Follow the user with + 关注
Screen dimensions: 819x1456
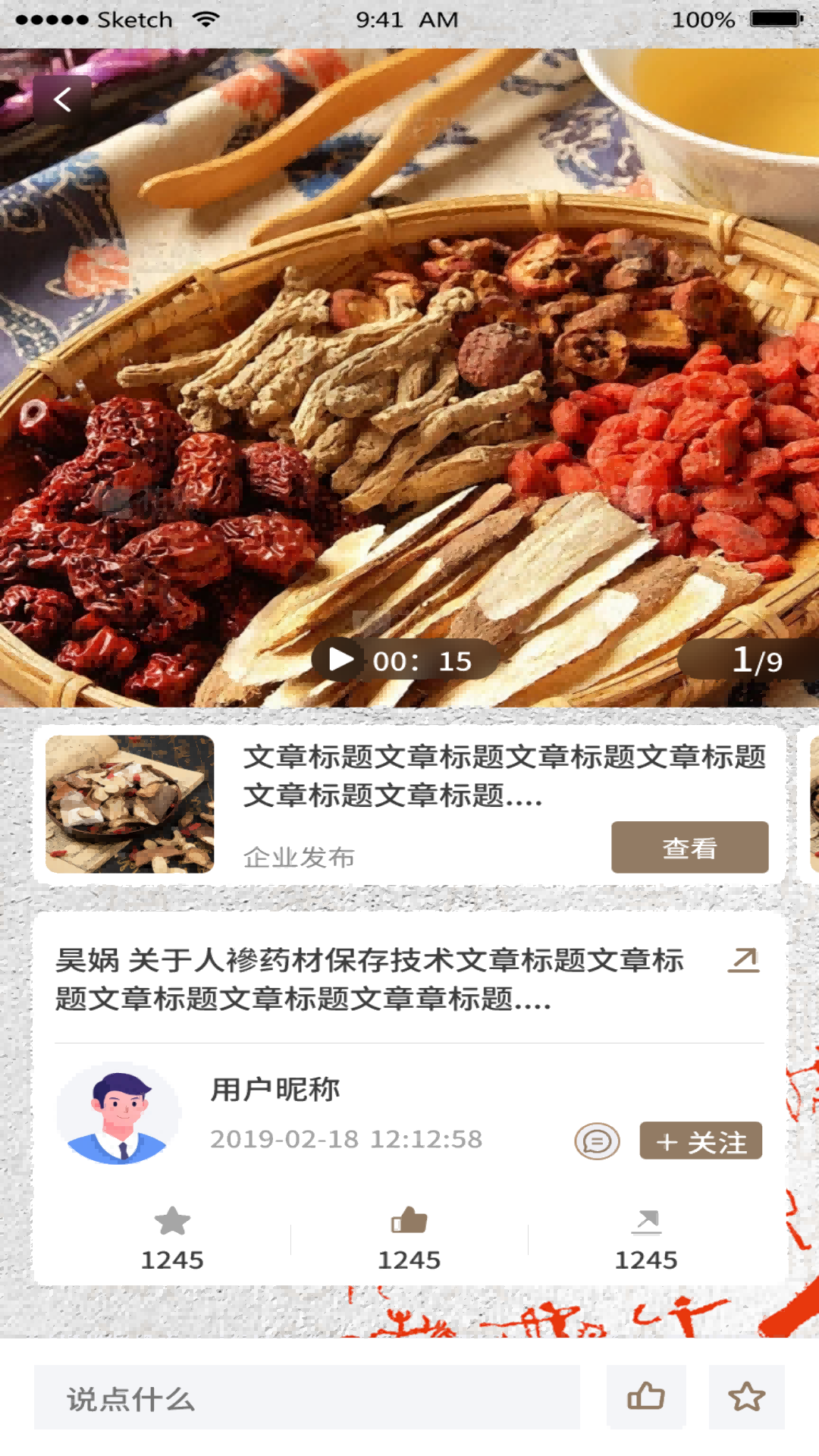pyautogui.click(x=701, y=1141)
